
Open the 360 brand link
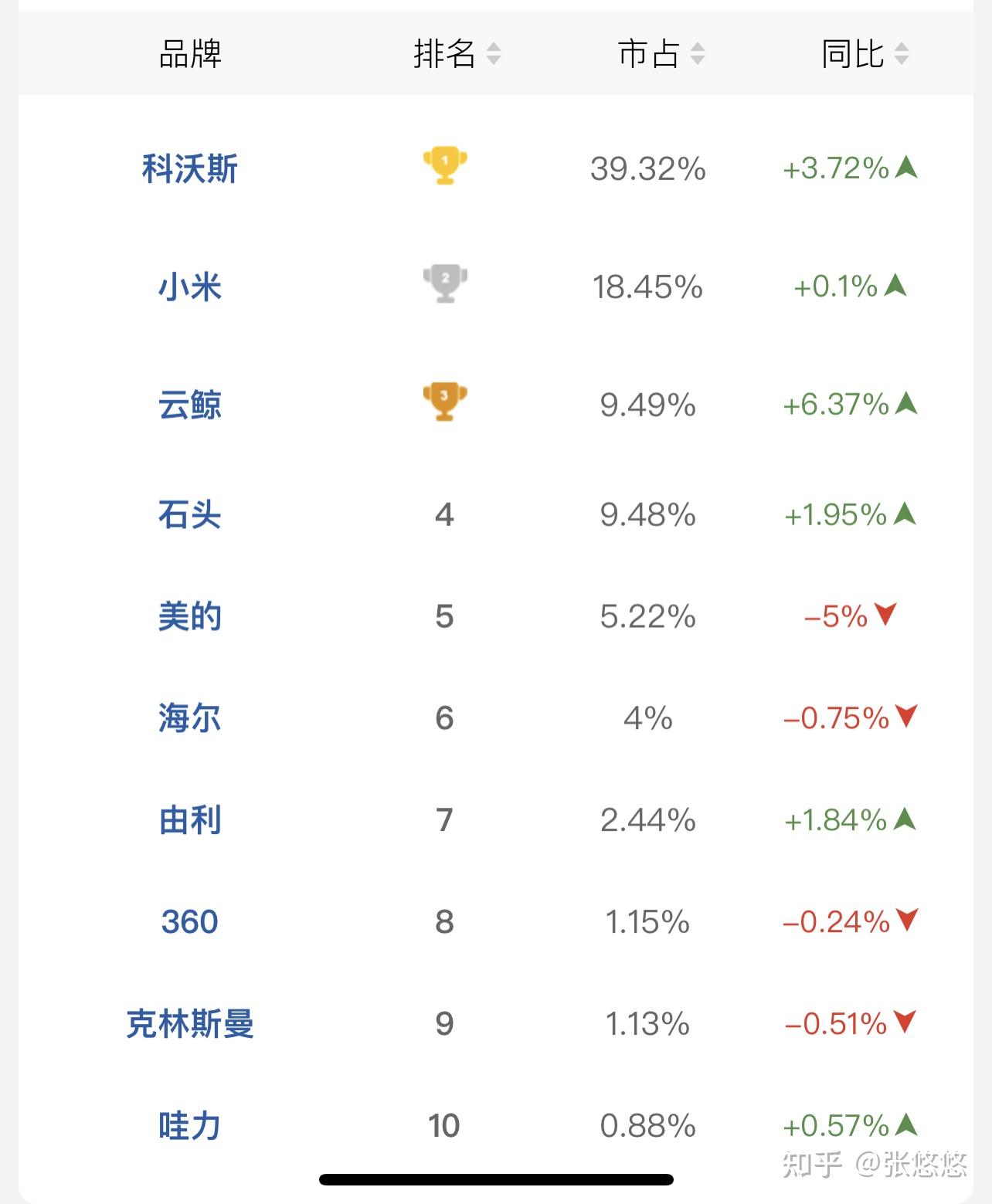[190, 922]
